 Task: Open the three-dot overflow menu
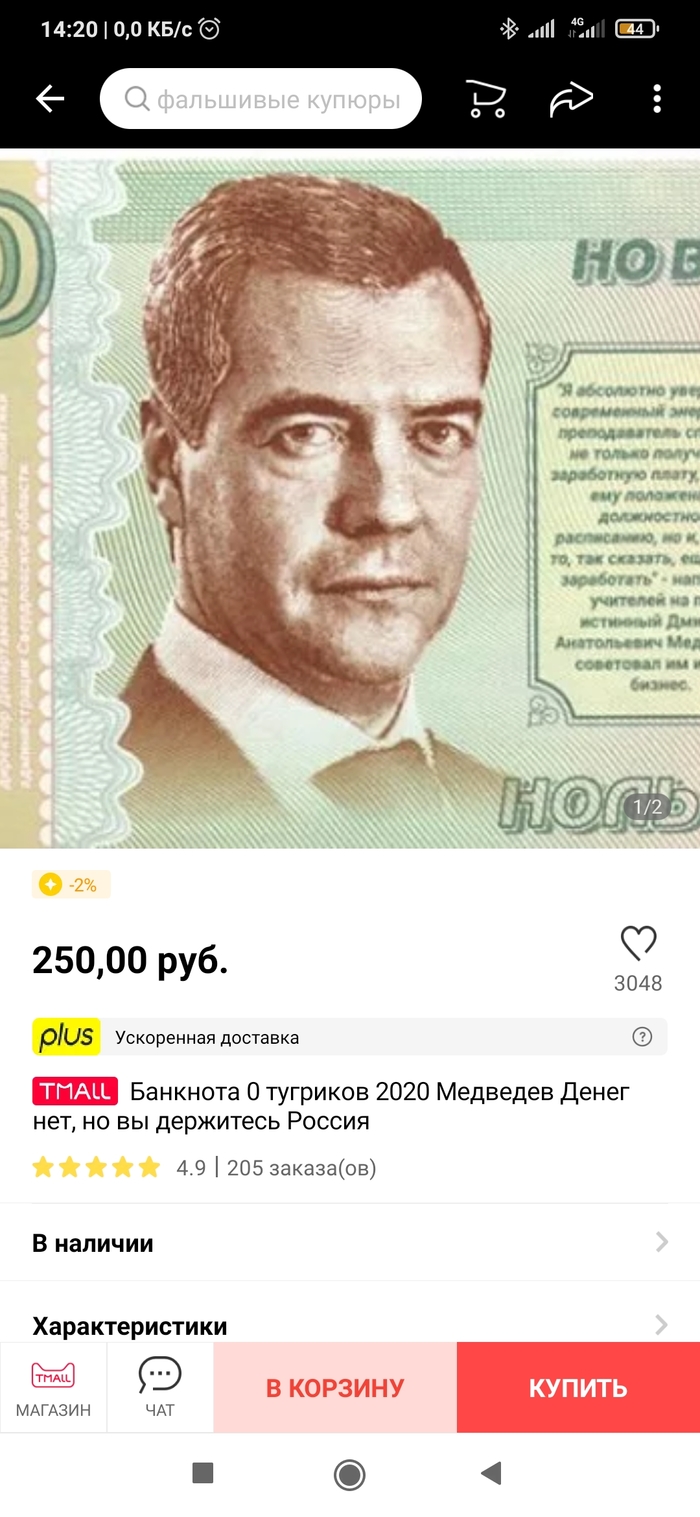(x=657, y=99)
